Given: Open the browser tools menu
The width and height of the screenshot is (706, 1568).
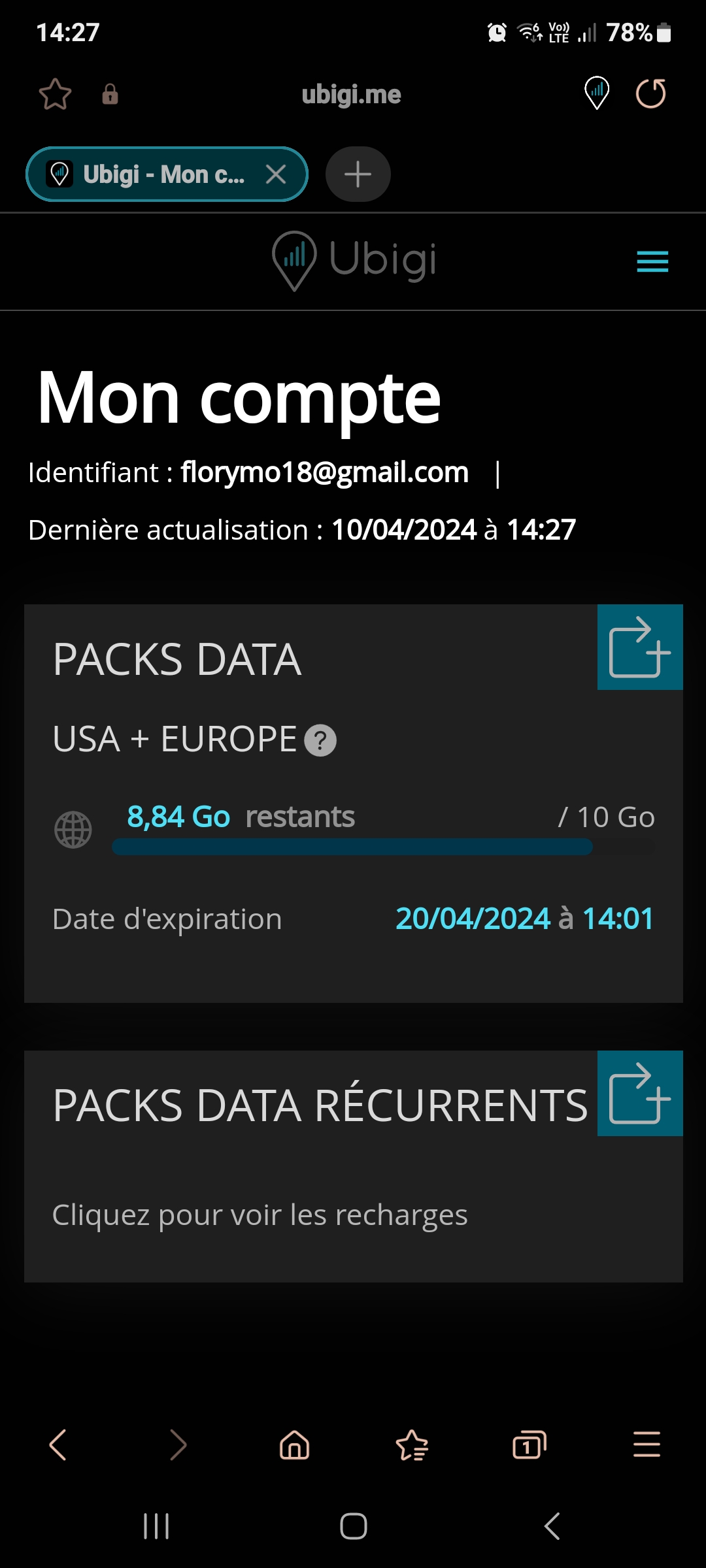Looking at the screenshot, I should click(647, 1445).
